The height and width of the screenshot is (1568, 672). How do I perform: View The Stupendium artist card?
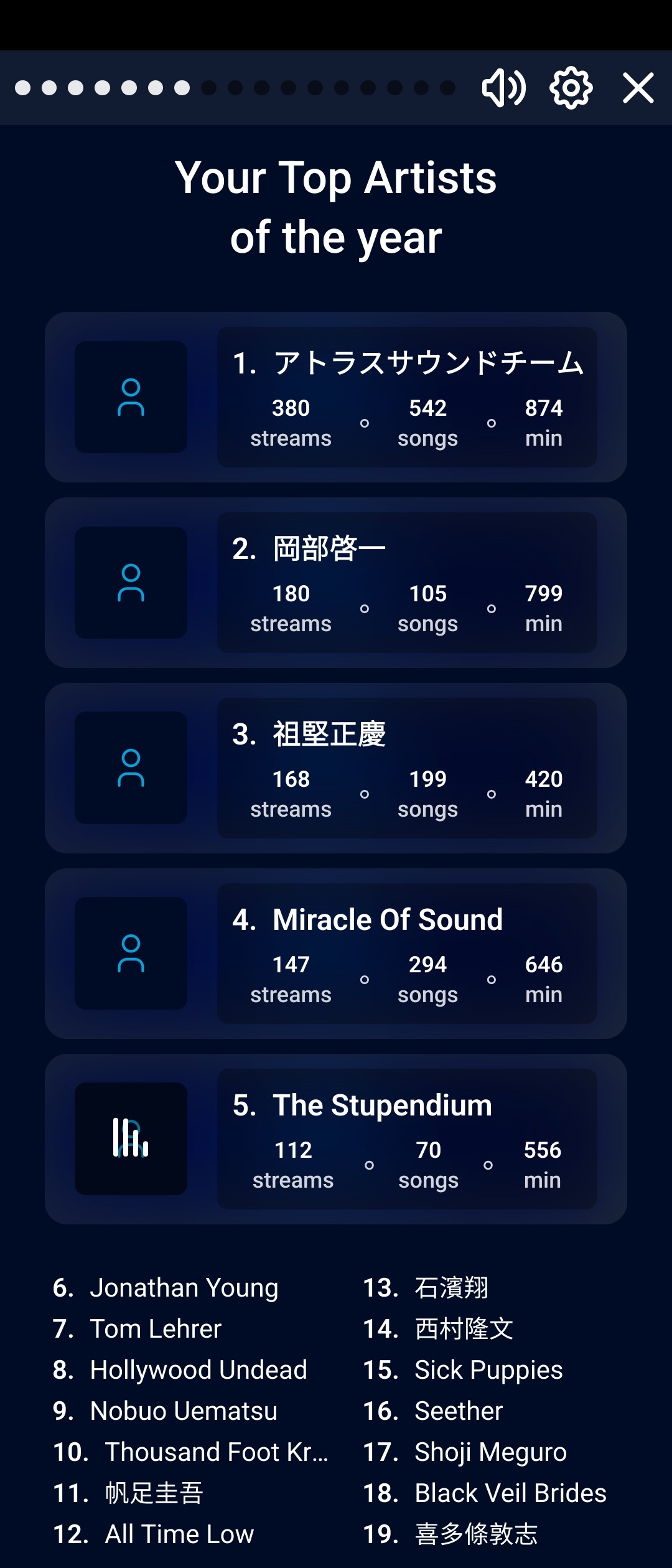point(336,1139)
